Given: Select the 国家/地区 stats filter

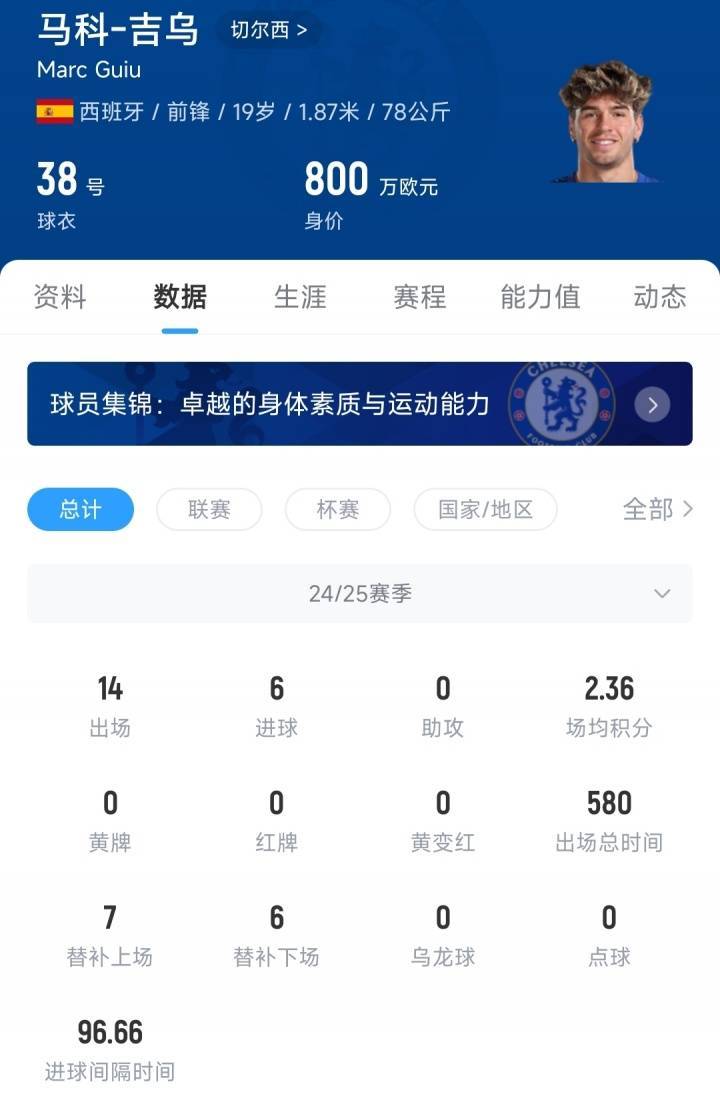Looking at the screenshot, I should pyautogui.click(x=485, y=509).
